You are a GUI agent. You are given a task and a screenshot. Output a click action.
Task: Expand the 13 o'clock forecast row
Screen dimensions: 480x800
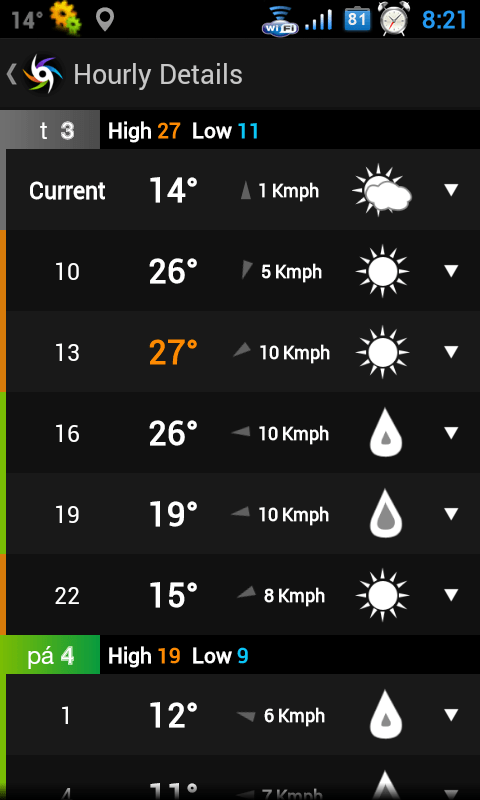point(451,352)
